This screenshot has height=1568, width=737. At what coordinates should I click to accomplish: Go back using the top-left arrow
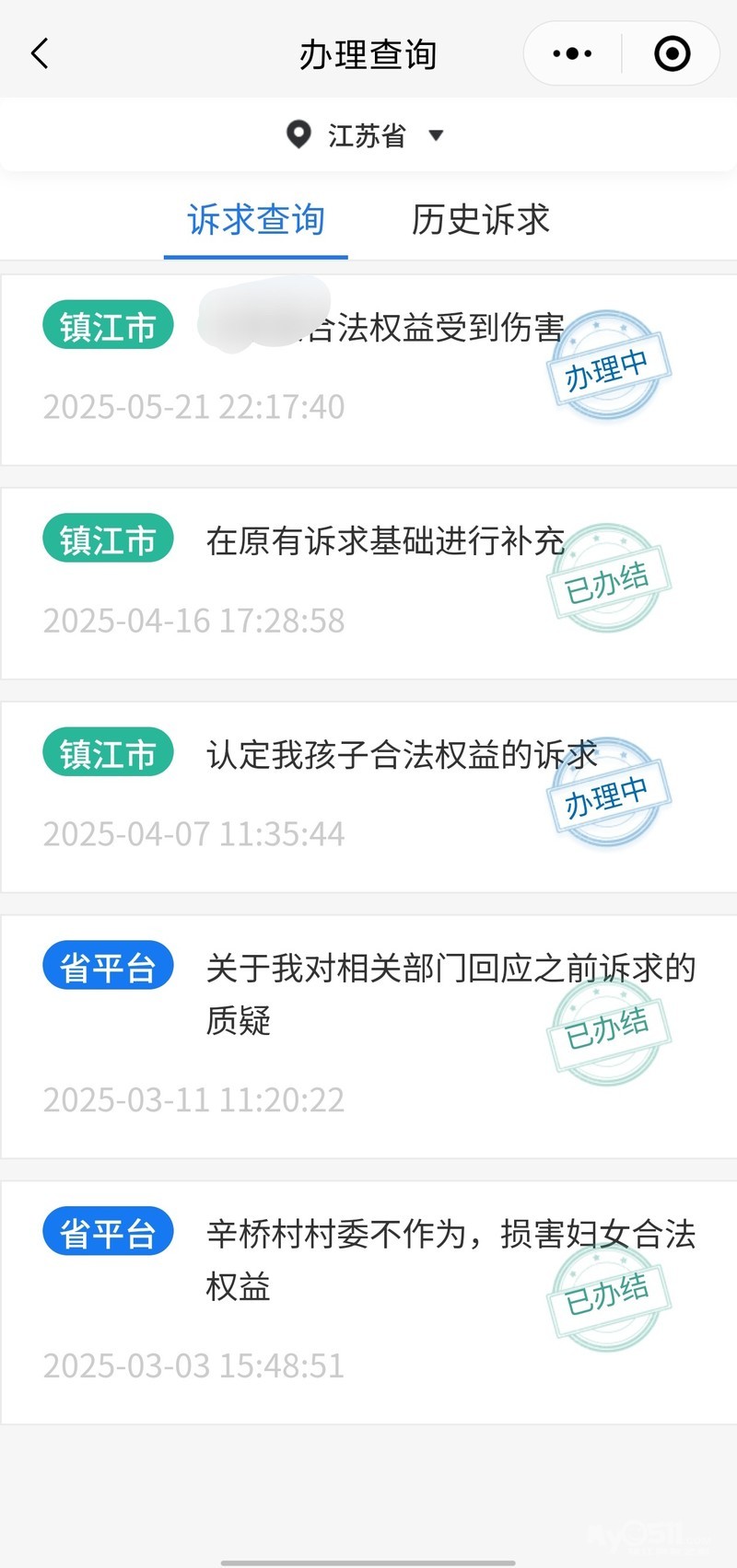(x=40, y=54)
